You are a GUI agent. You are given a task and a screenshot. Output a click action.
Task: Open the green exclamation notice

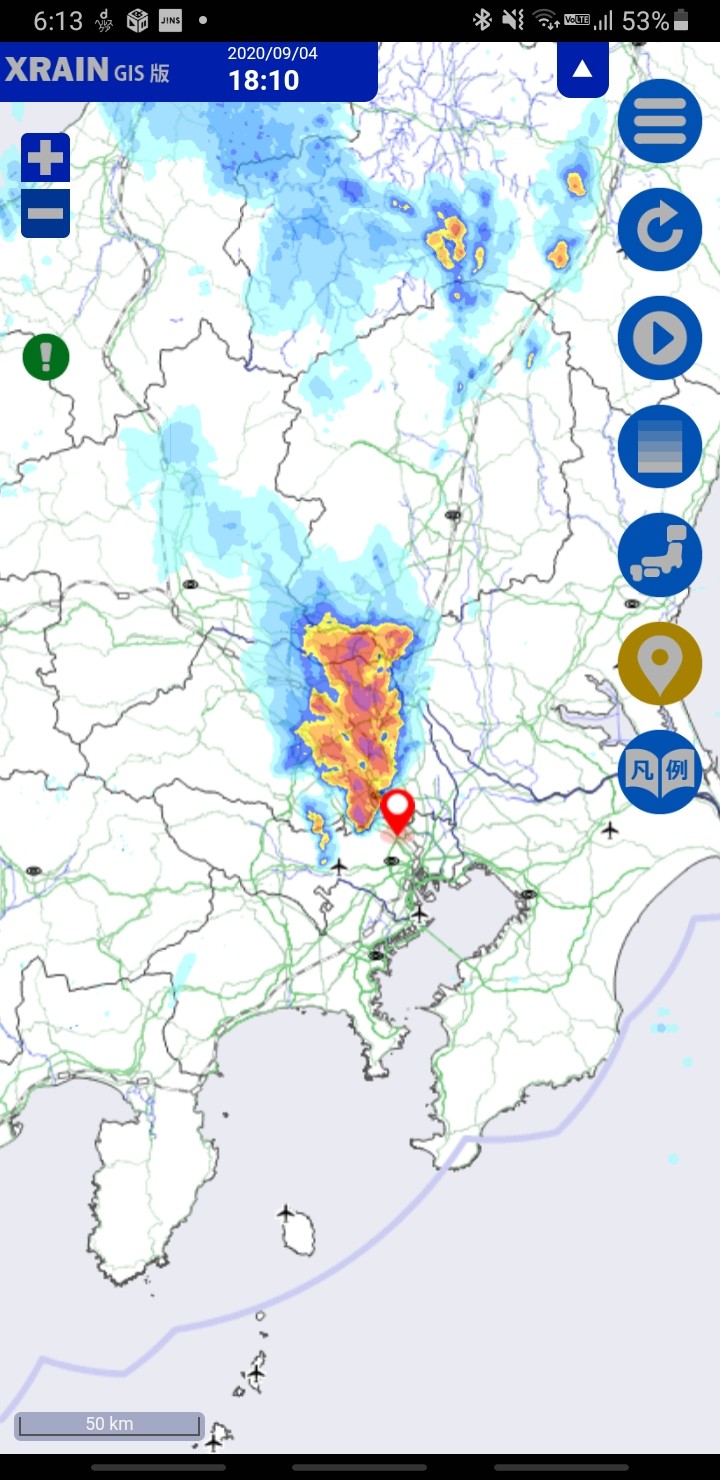[x=46, y=357]
